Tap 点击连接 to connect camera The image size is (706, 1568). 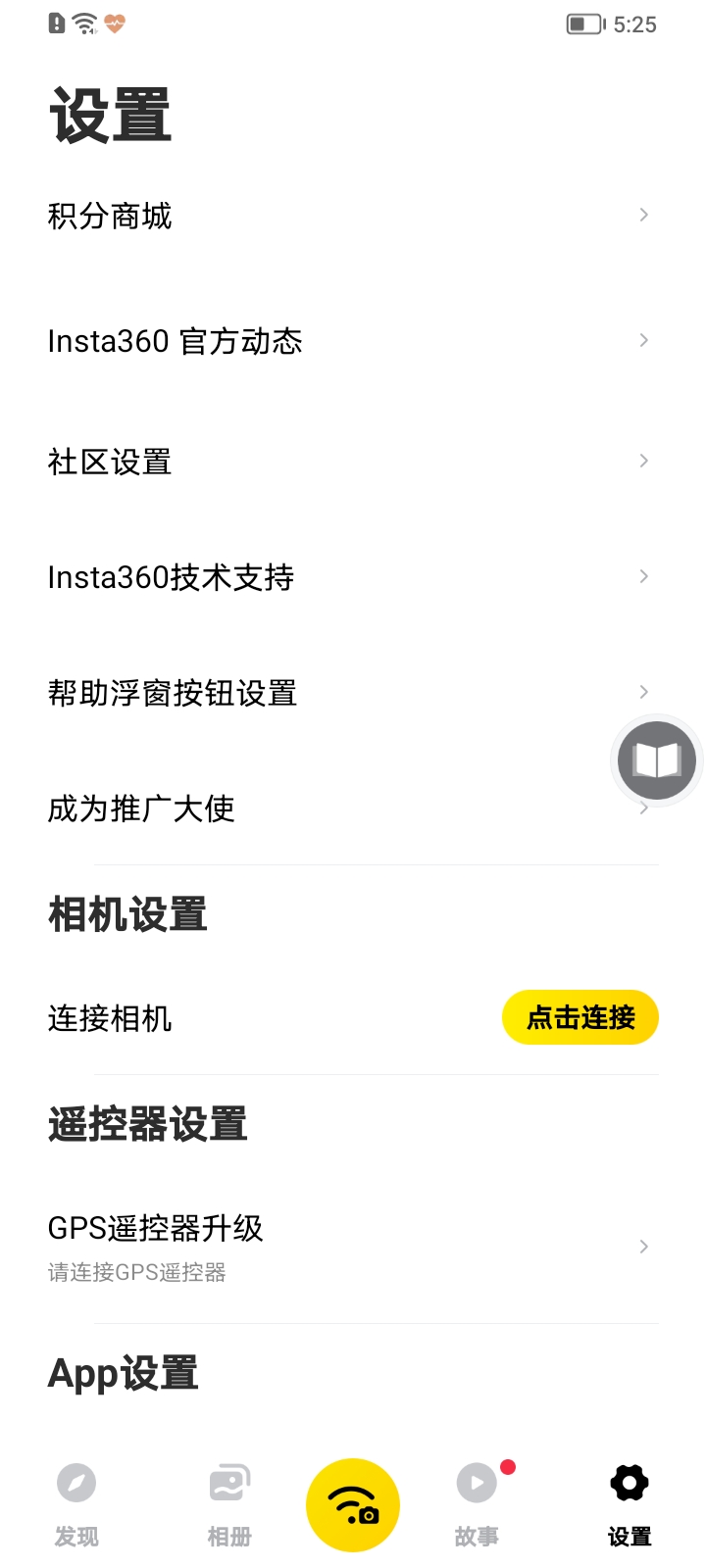(580, 1017)
